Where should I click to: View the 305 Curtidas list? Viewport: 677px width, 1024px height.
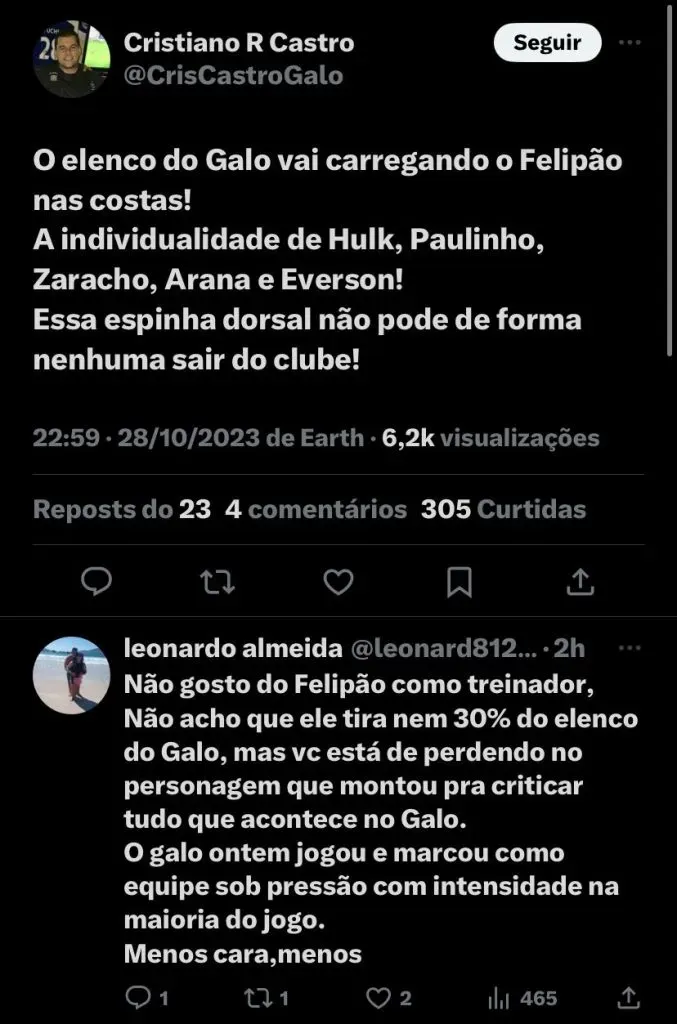503,509
